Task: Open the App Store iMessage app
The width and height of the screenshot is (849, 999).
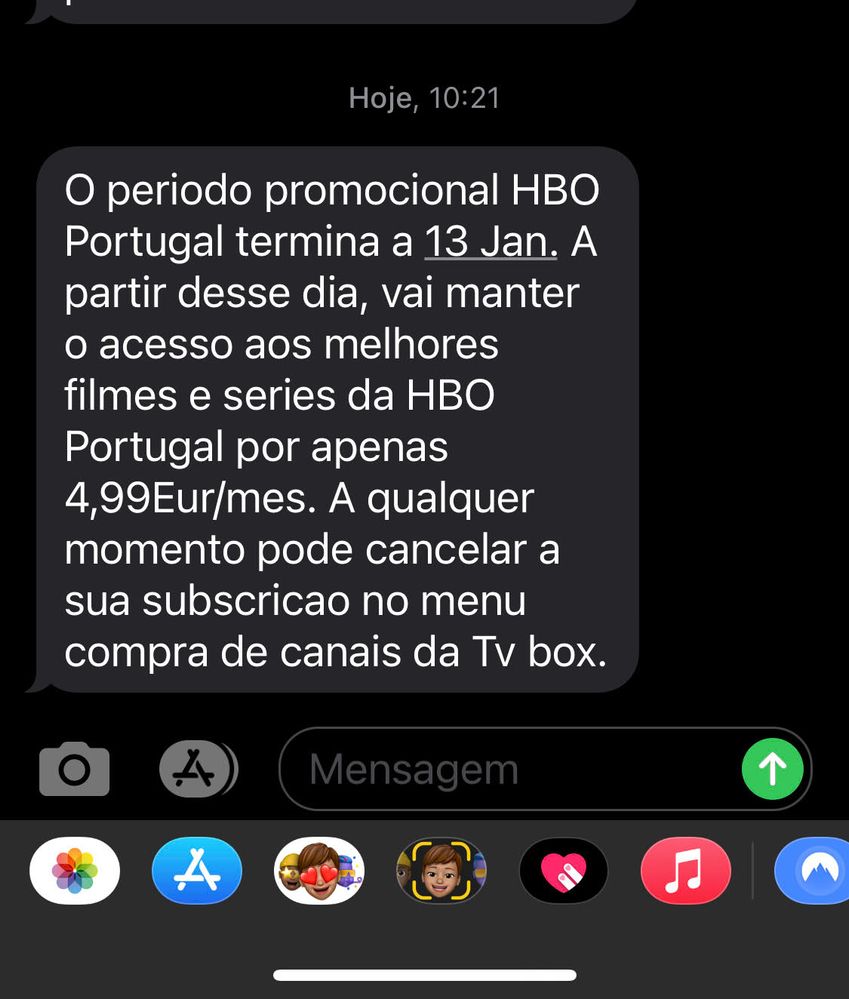Action: pyautogui.click(x=197, y=870)
